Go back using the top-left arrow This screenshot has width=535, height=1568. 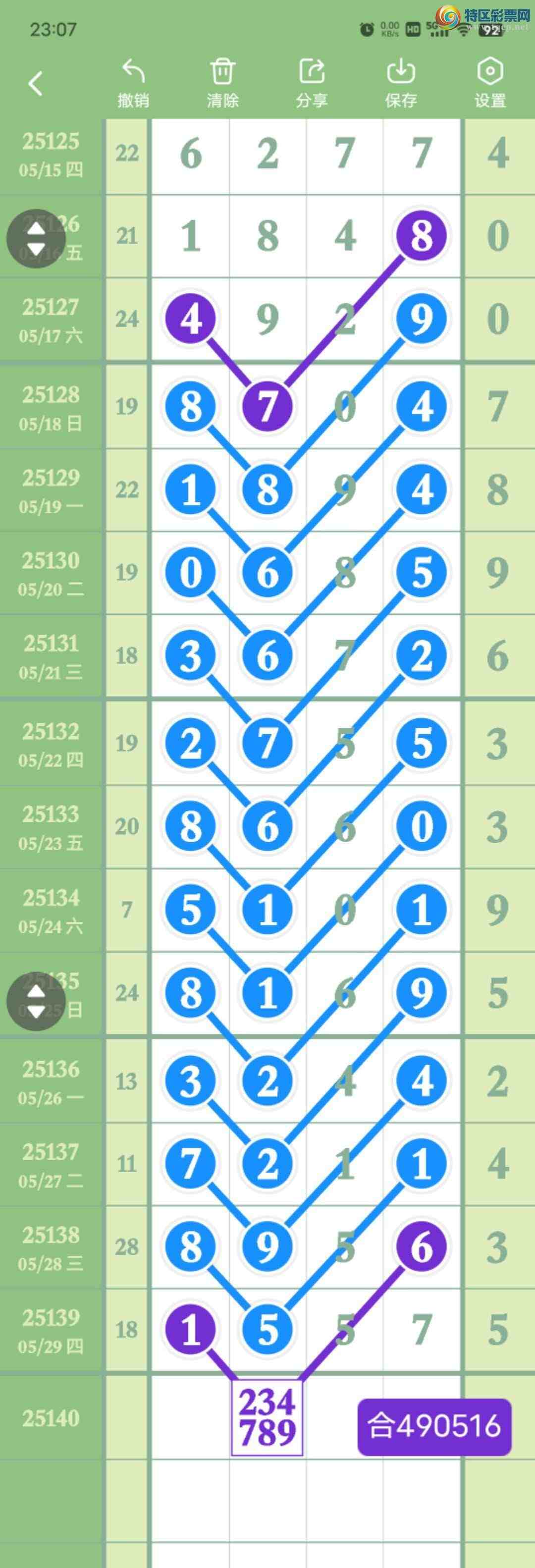(x=35, y=83)
